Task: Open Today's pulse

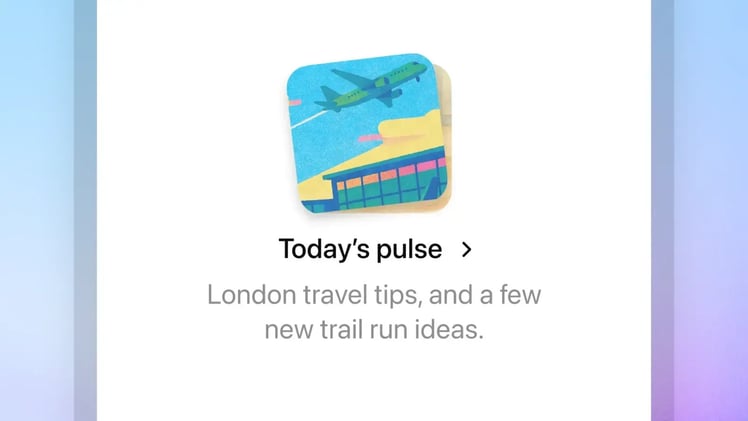Action: coord(373,249)
